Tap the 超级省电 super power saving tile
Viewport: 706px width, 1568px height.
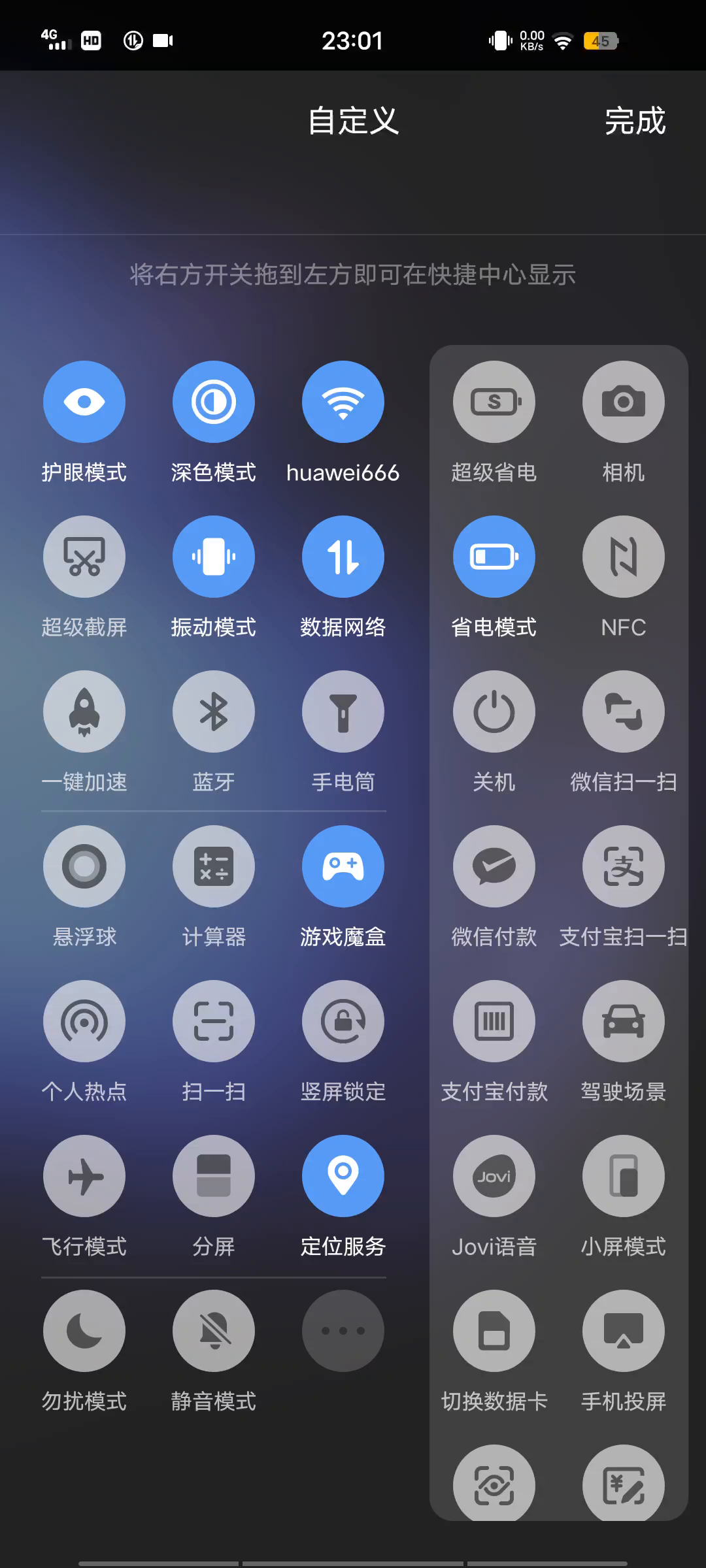tap(494, 402)
